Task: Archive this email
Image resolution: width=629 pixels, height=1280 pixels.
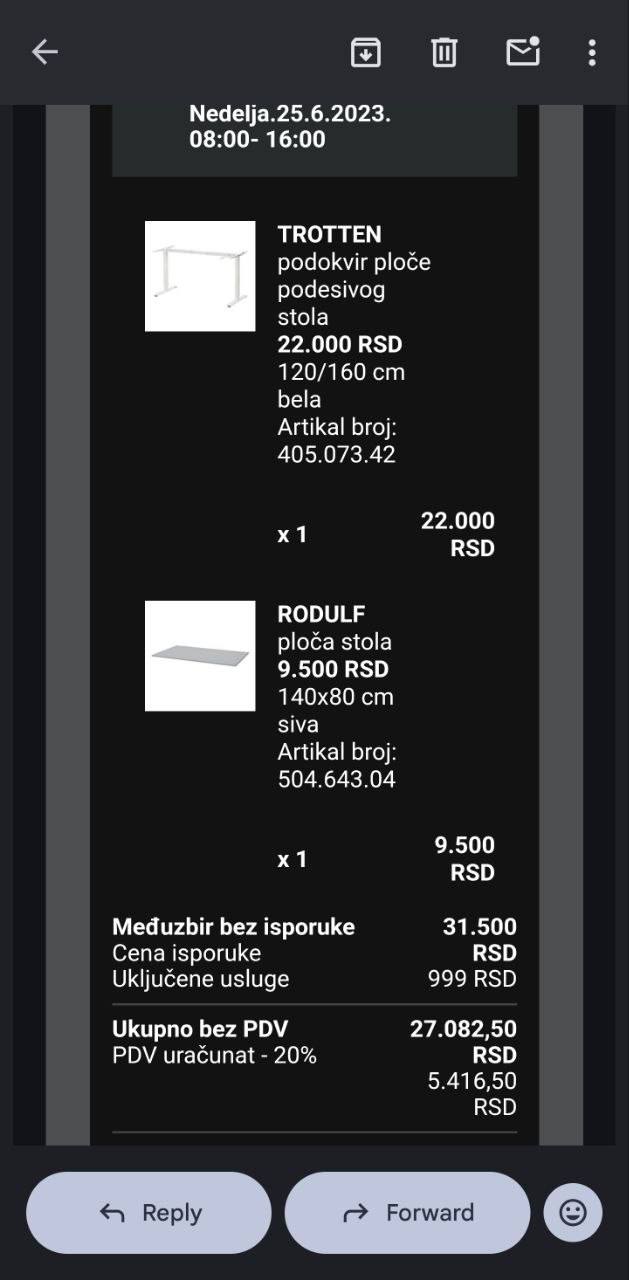Action: coord(366,52)
